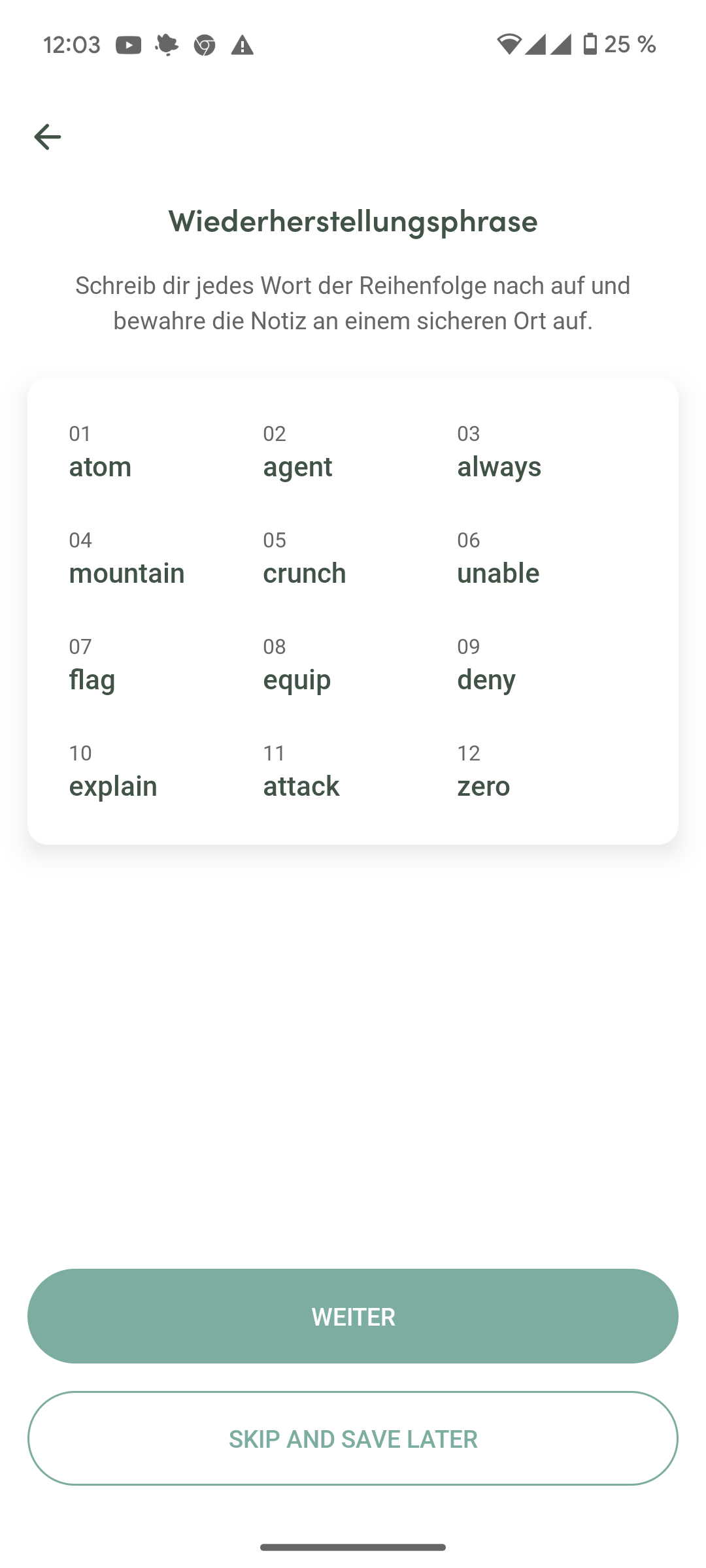
Task: Go back using the arrow icon
Action: 47,137
